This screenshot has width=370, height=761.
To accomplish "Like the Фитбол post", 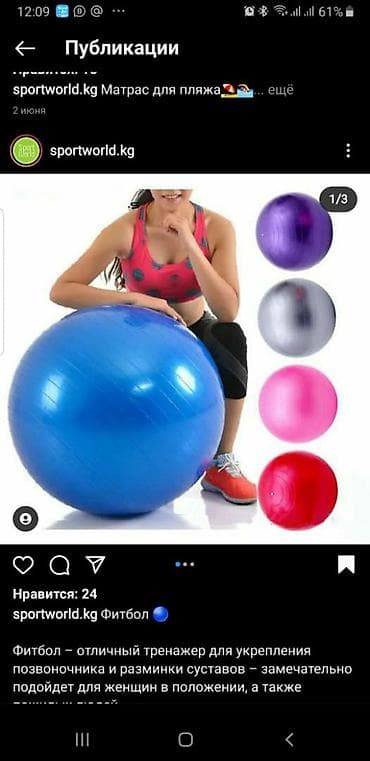I will [23, 565].
